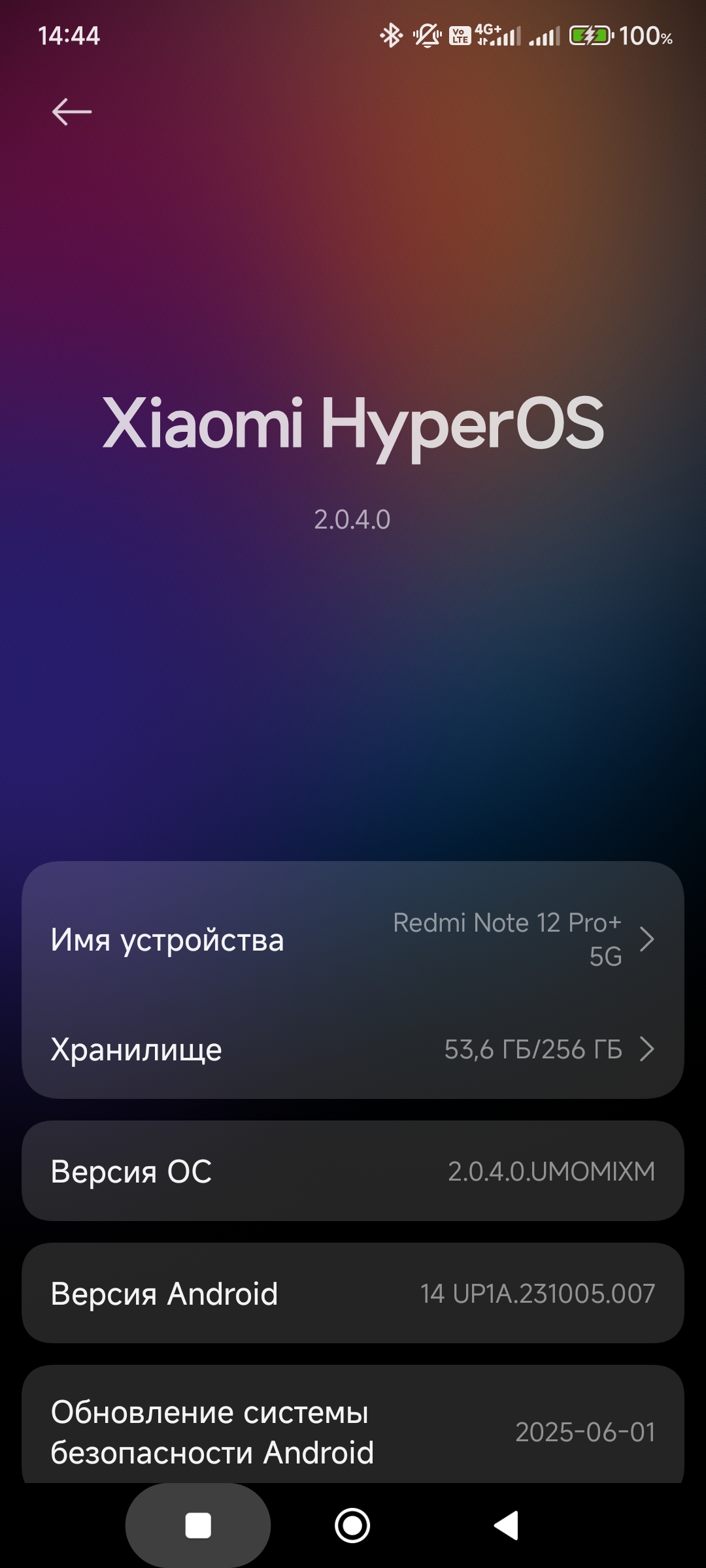This screenshot has width=706, height=1568.
Task: Tap the system back triangle
Action: [506, 1526]
